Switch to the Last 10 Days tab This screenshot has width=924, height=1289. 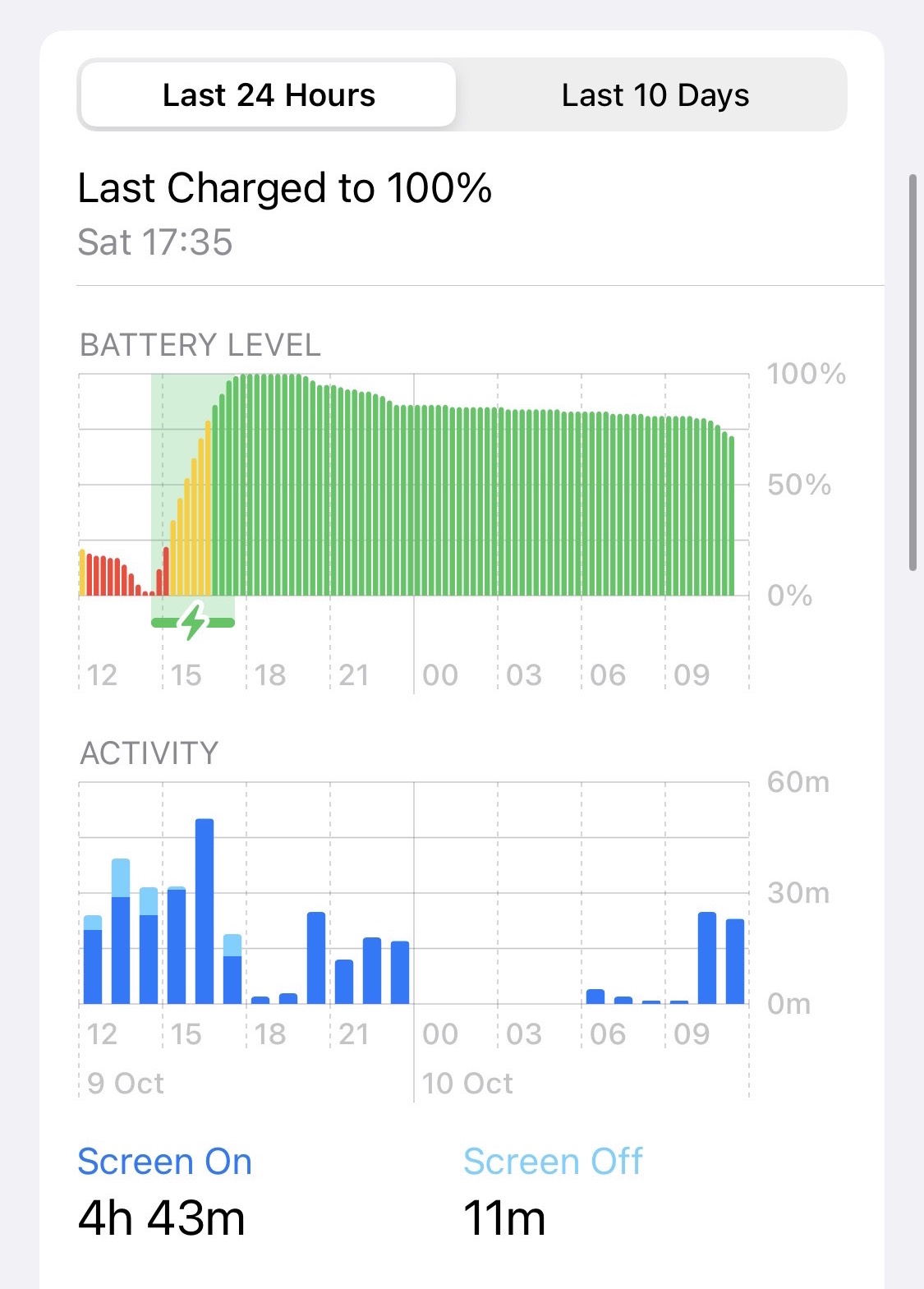655,95
